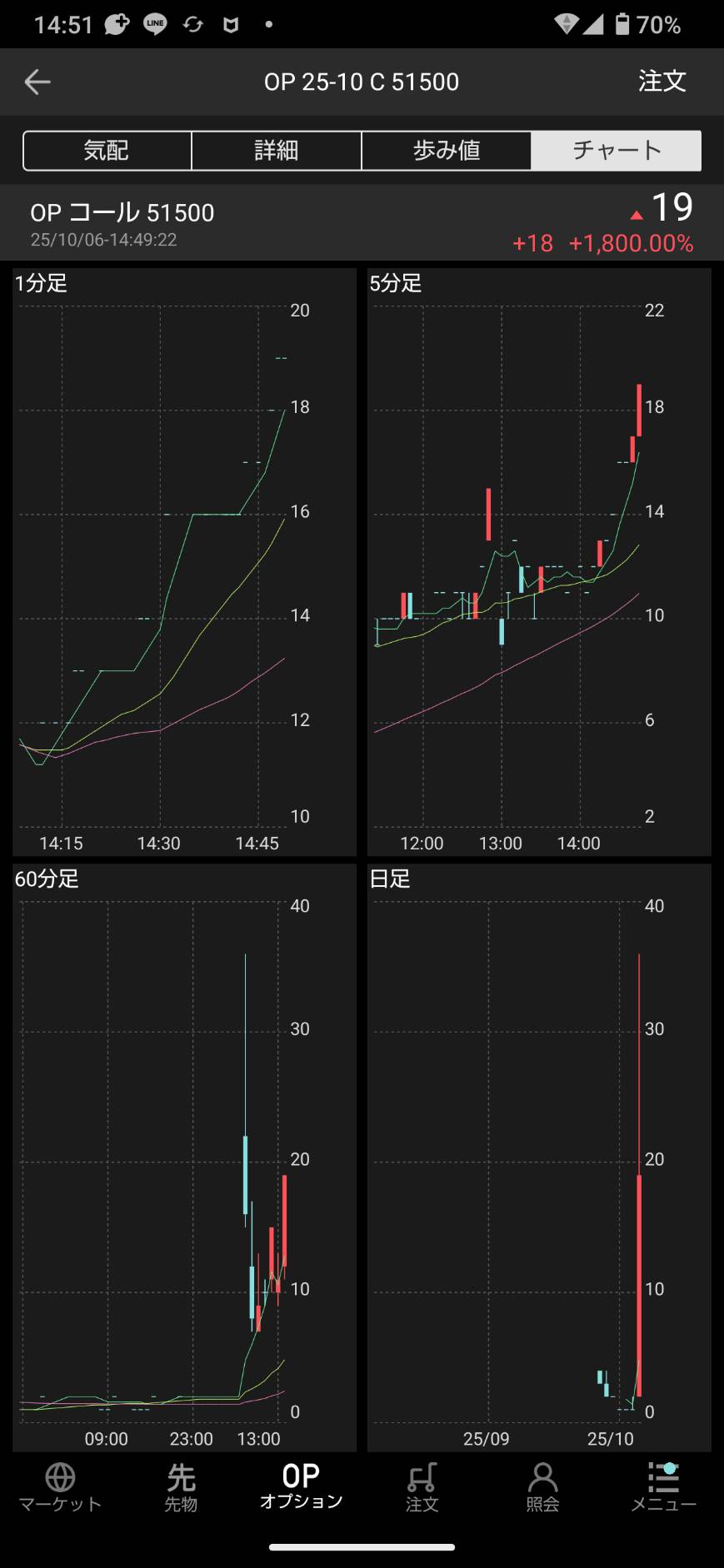724x1568 pixels.
Task: Tap the 注文 button in header
Action: [662, 82]
